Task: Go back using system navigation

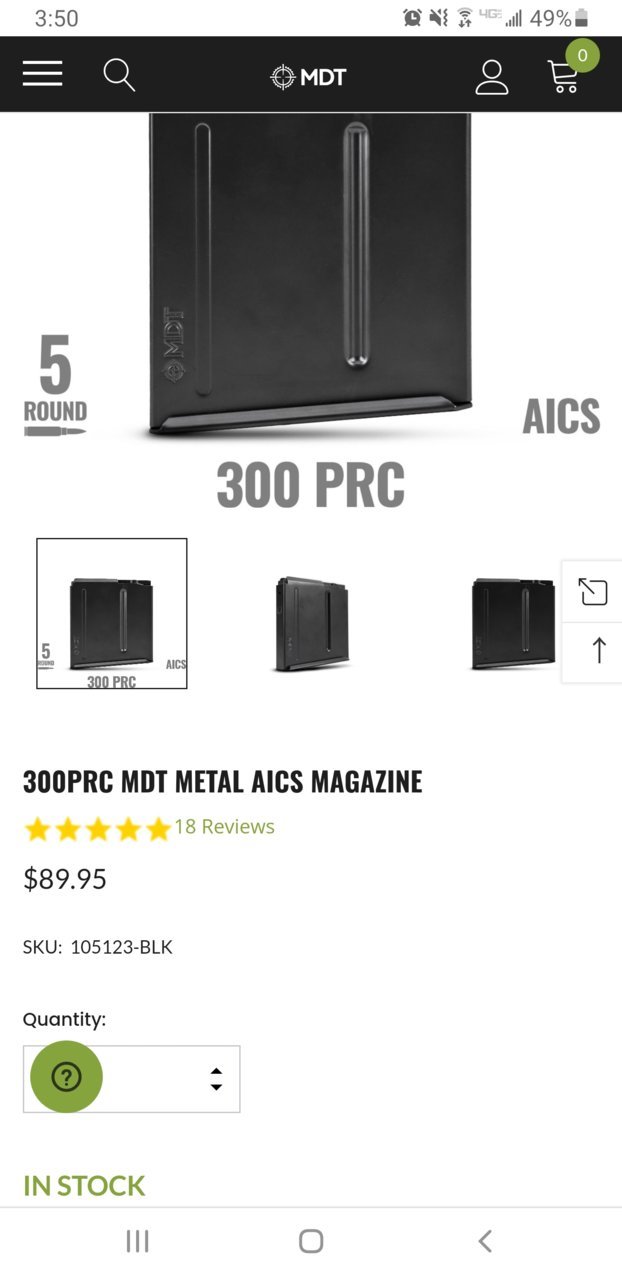Action: pyautogui.click(x=485, y=1241)
